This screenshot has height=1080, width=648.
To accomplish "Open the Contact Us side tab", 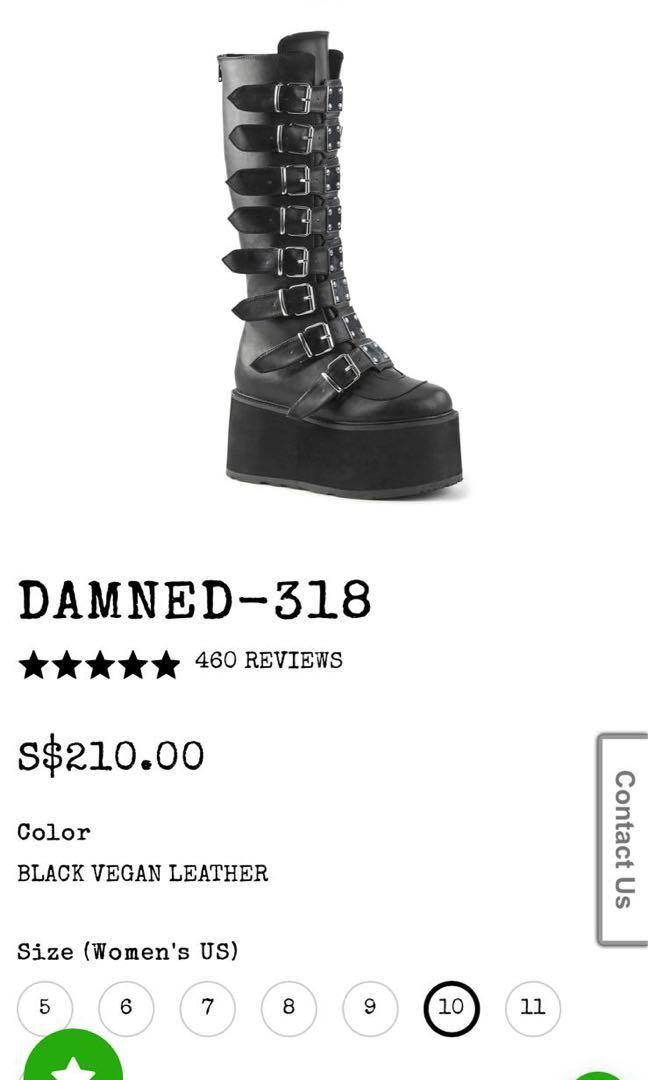I will (623, 839).
